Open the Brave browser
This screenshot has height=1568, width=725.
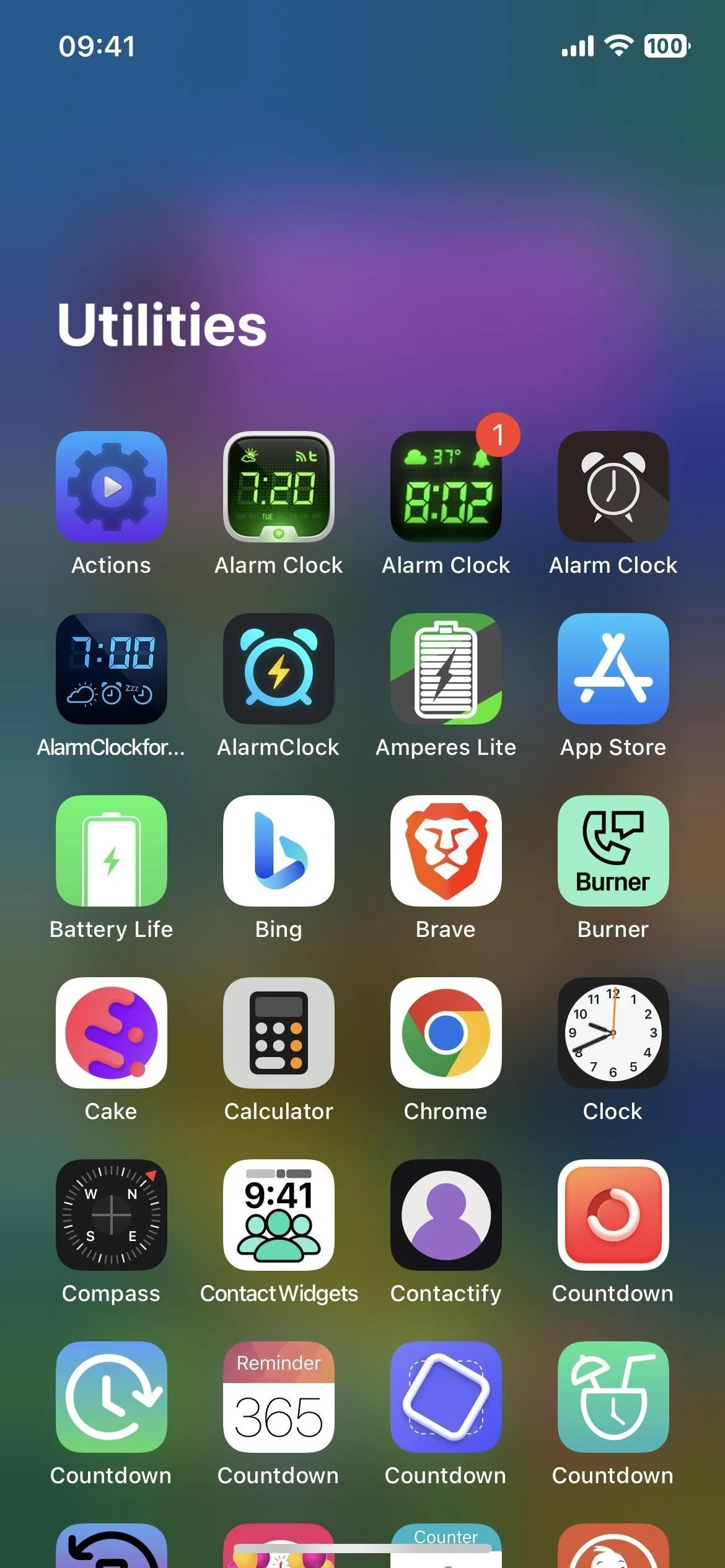446,851
